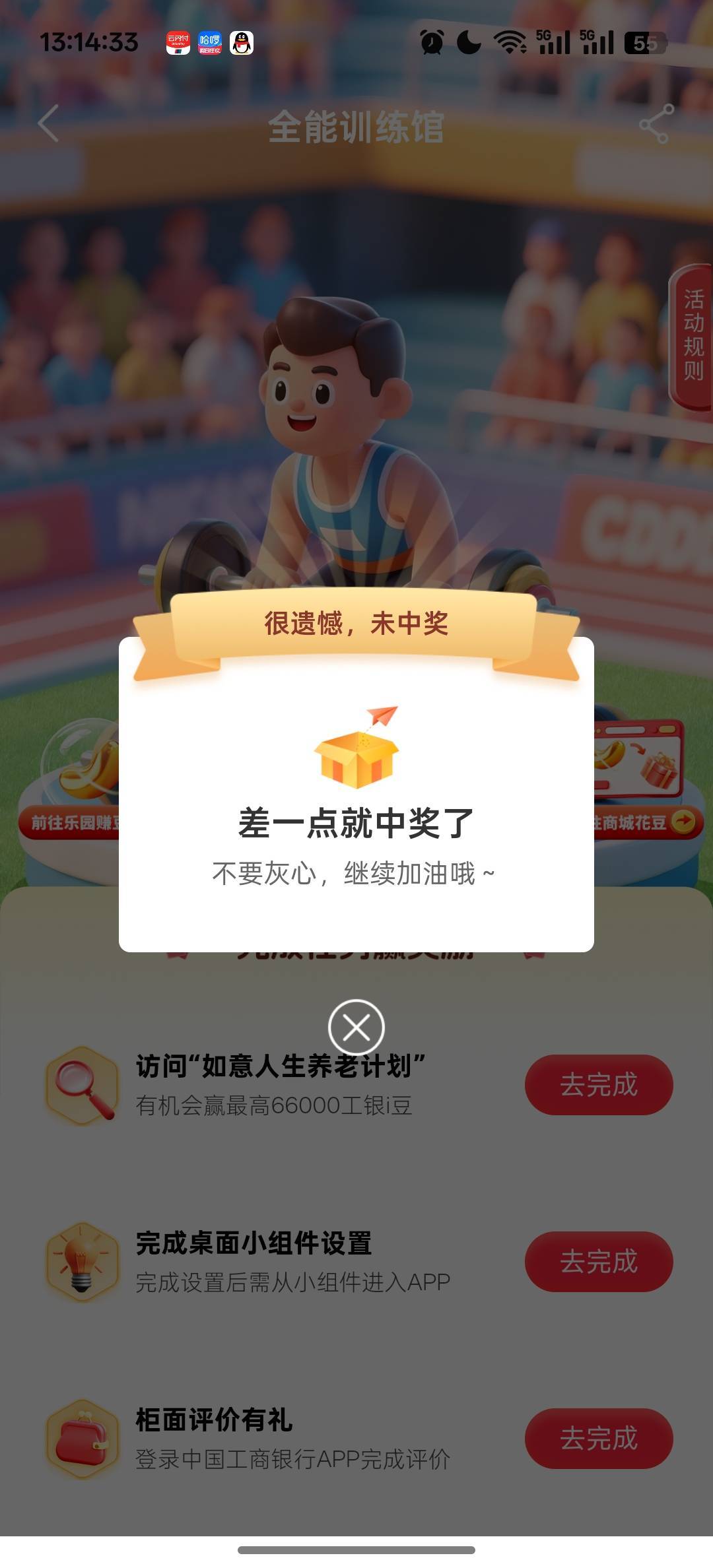Screen dimensions: 713x1568
Task: Tap 去完成 for 柜面评价有礼 task
Action: (598, 1439)
